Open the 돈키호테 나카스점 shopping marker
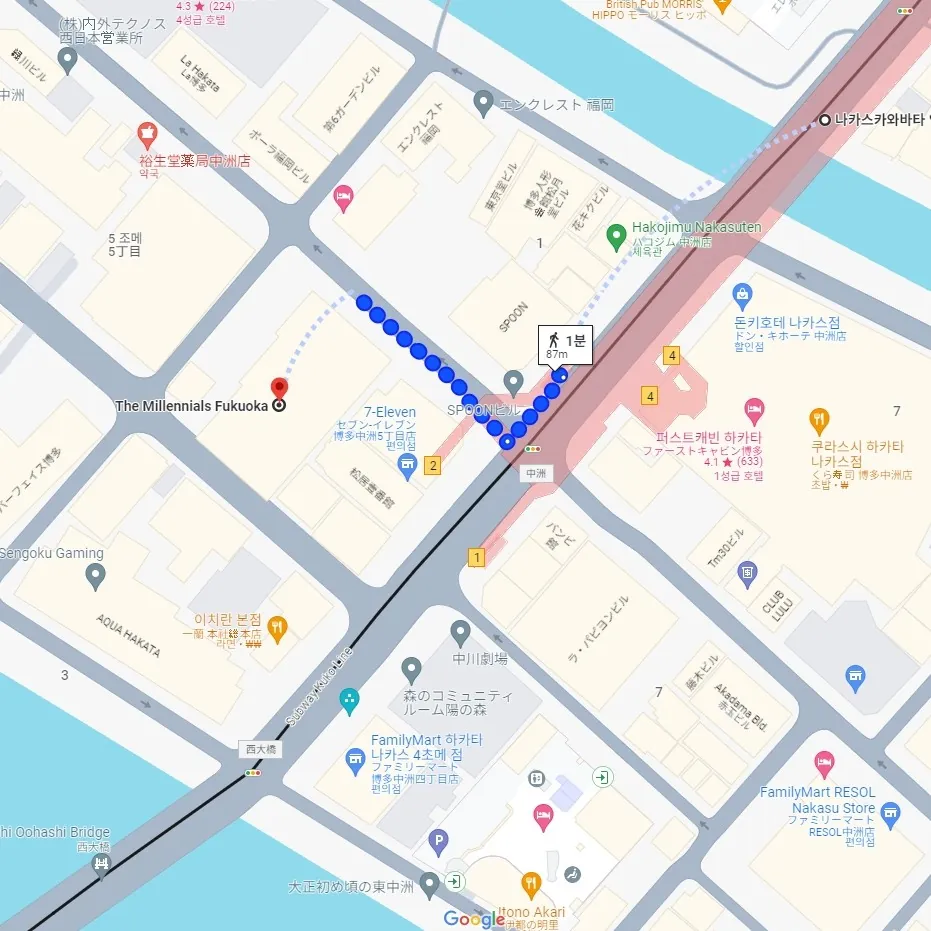The width and height of the screenshot is (931, 931). tap(742, 294)
